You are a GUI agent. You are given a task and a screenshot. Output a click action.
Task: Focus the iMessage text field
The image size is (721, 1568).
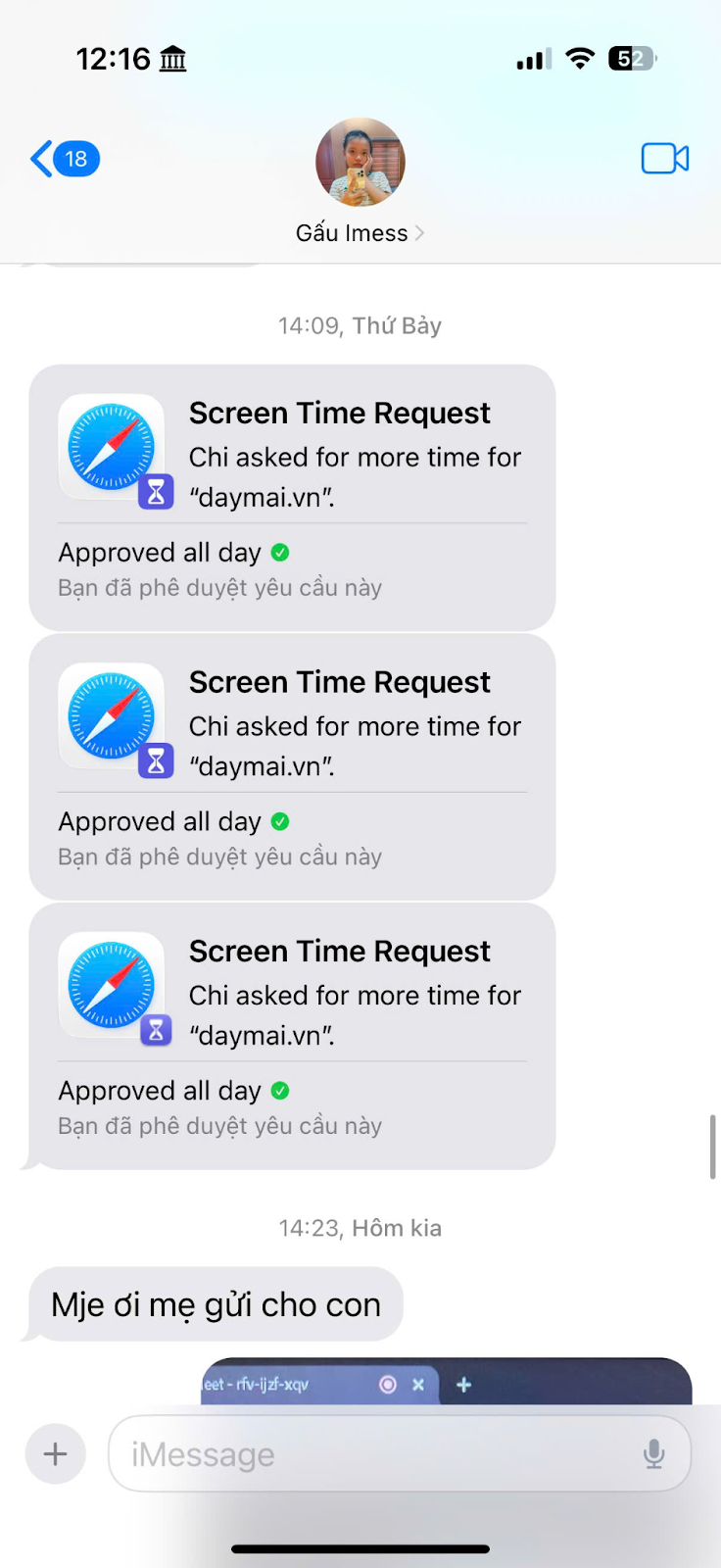(372, 1454)
